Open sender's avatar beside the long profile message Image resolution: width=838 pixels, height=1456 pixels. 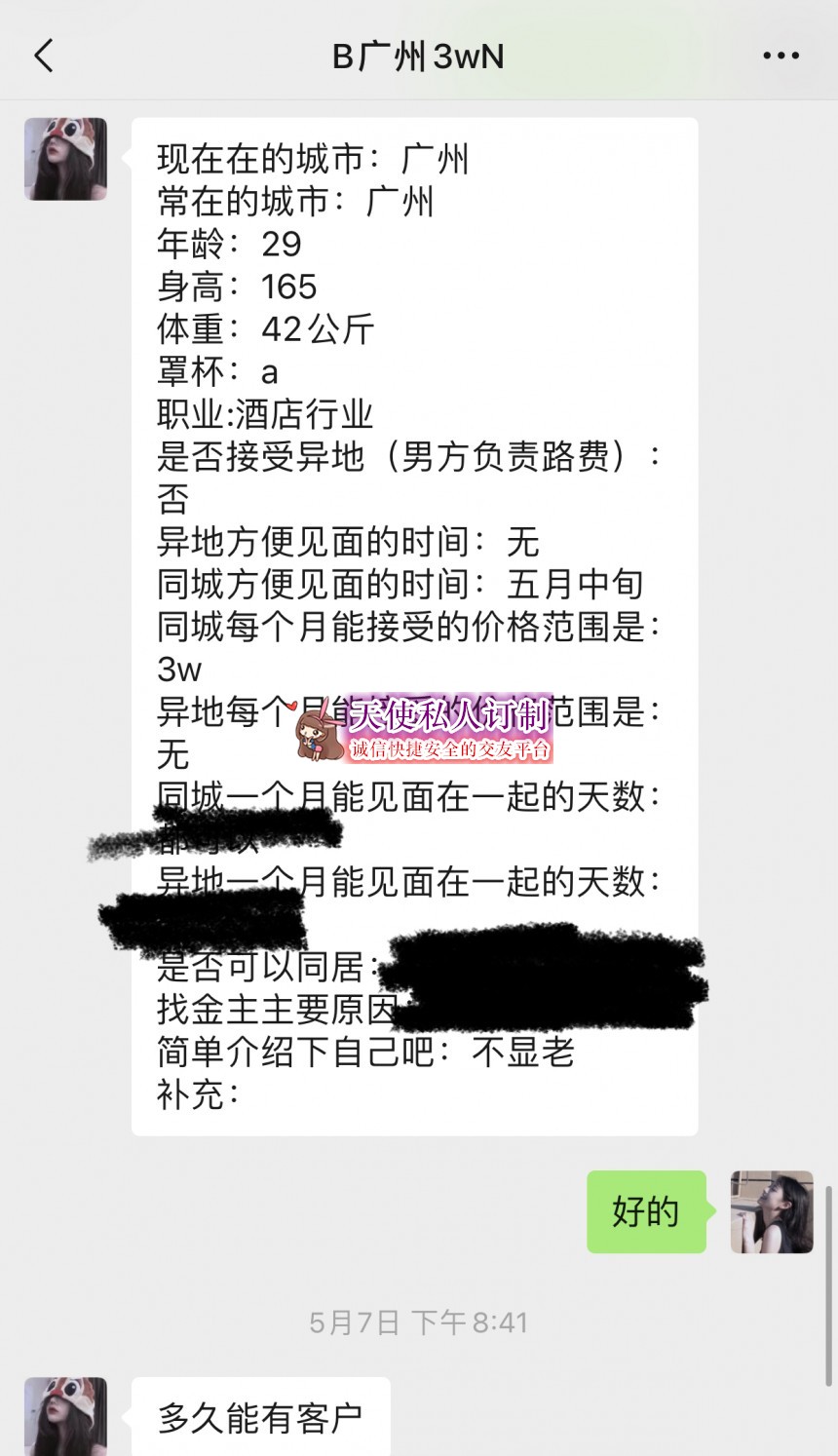tap(65, 160)
